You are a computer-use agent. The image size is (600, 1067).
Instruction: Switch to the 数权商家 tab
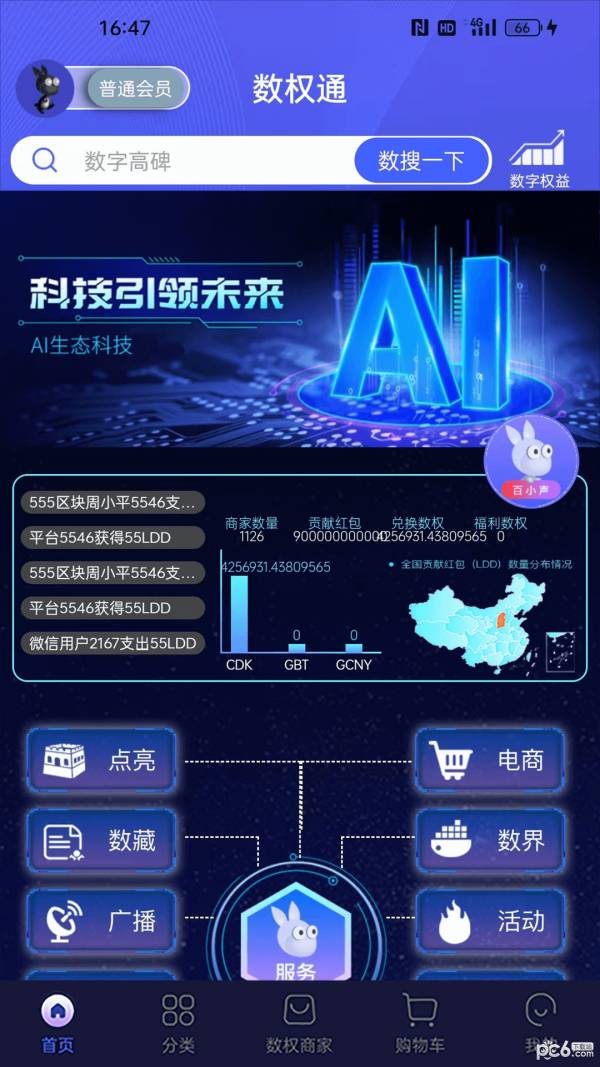point(299,1024)
